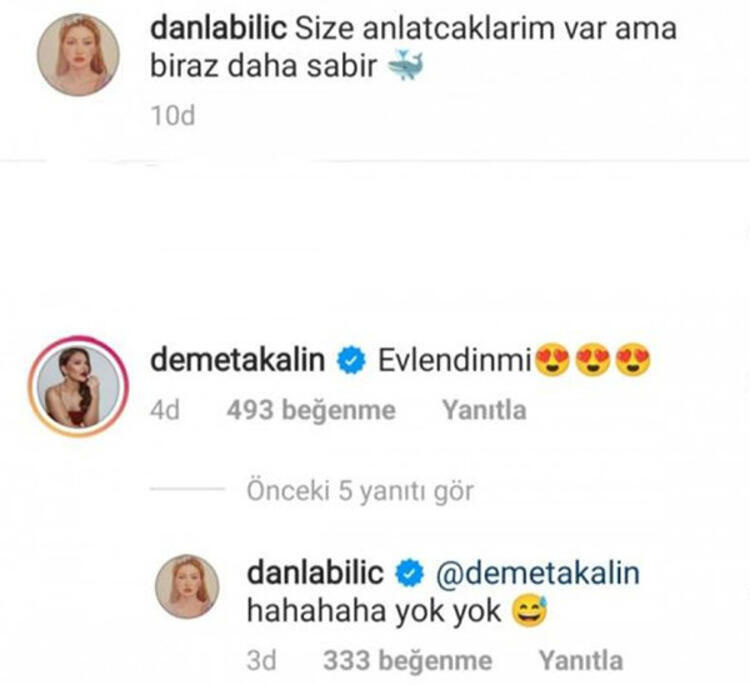This screenshot has height=685, width=750.
Task: Open danlabilic's avatar next to the caption
Action: pos(78,55)
